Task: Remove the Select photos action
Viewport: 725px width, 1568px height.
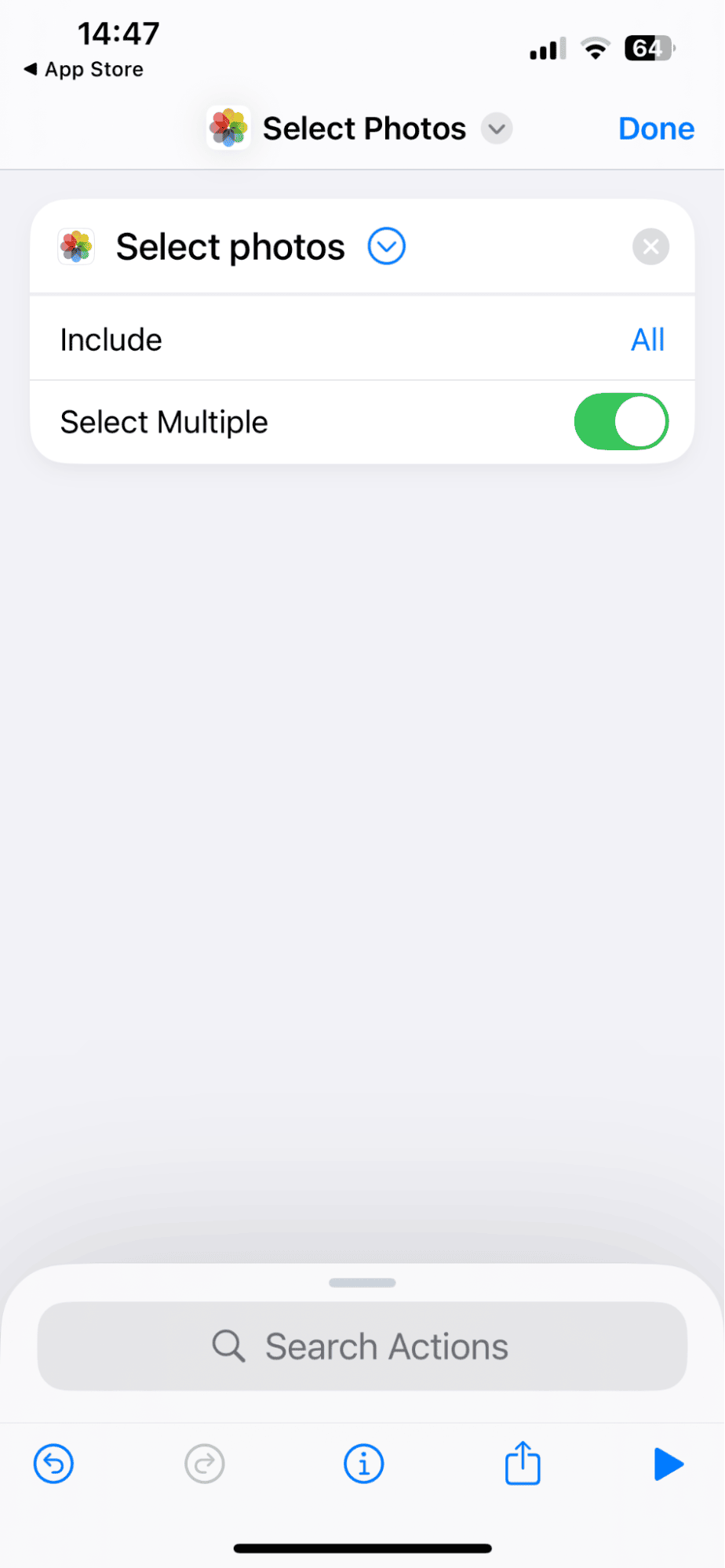Action: tap(650, 247)
